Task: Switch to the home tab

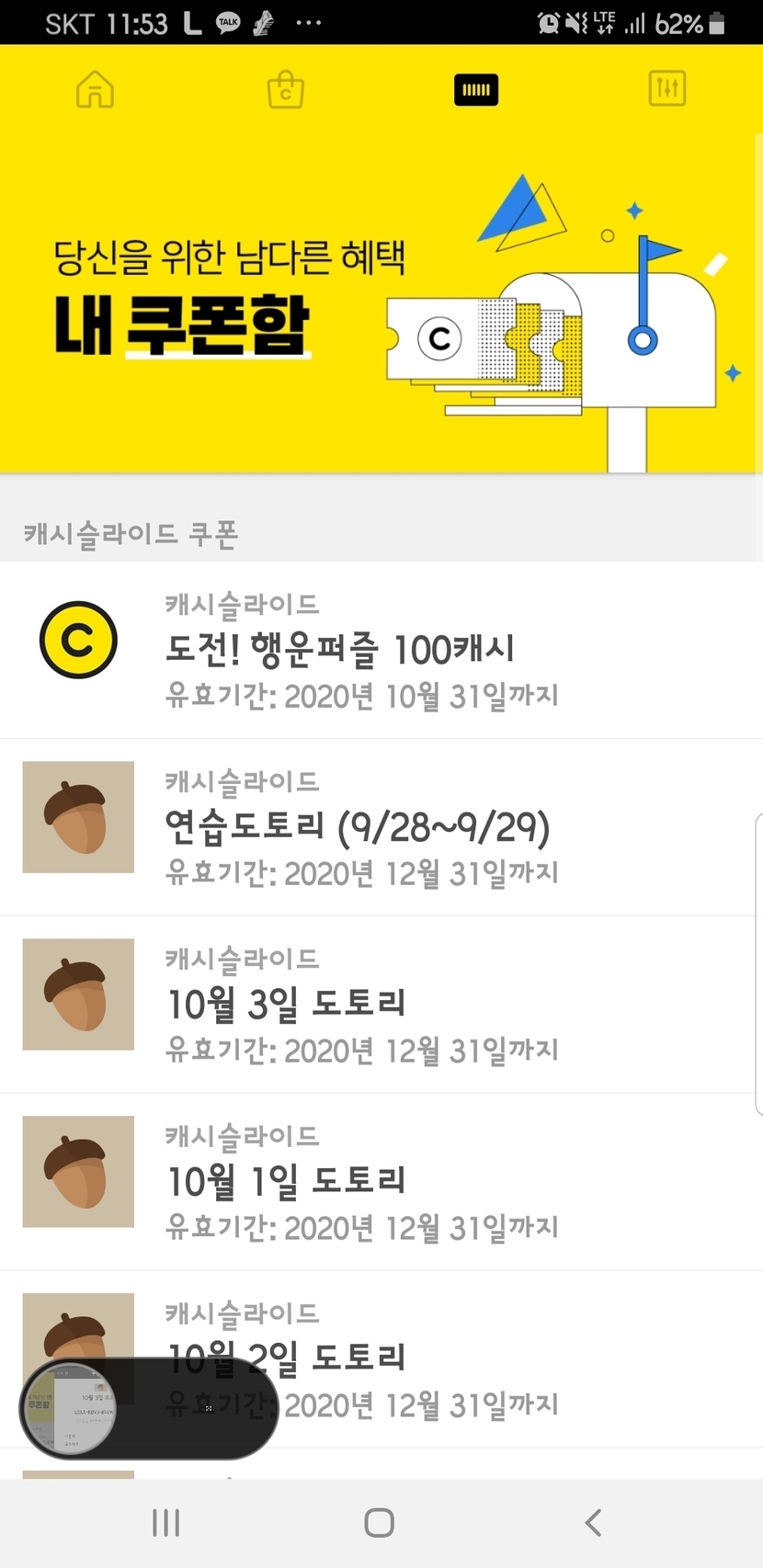Action: pos(96,90)
